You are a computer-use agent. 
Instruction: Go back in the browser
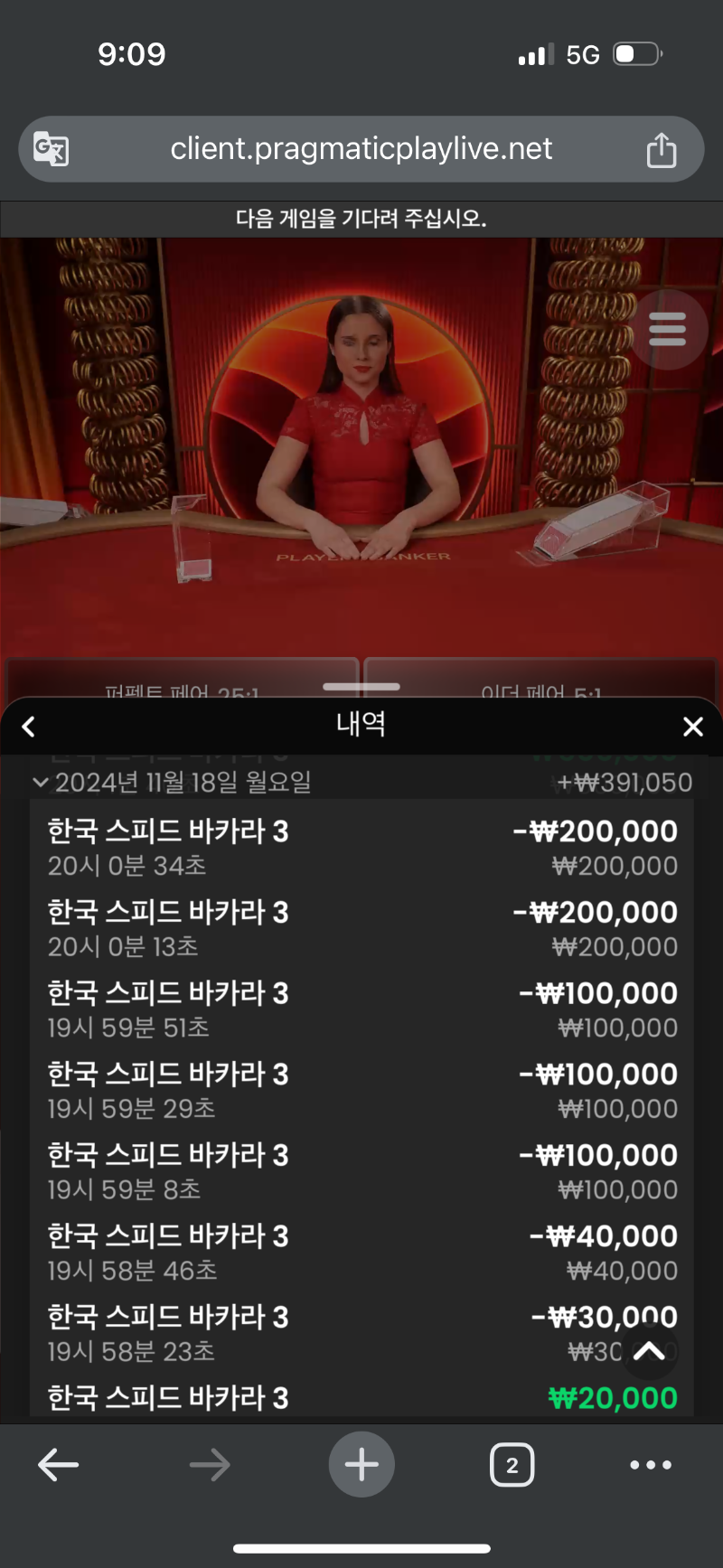(x=59, y=1465)
